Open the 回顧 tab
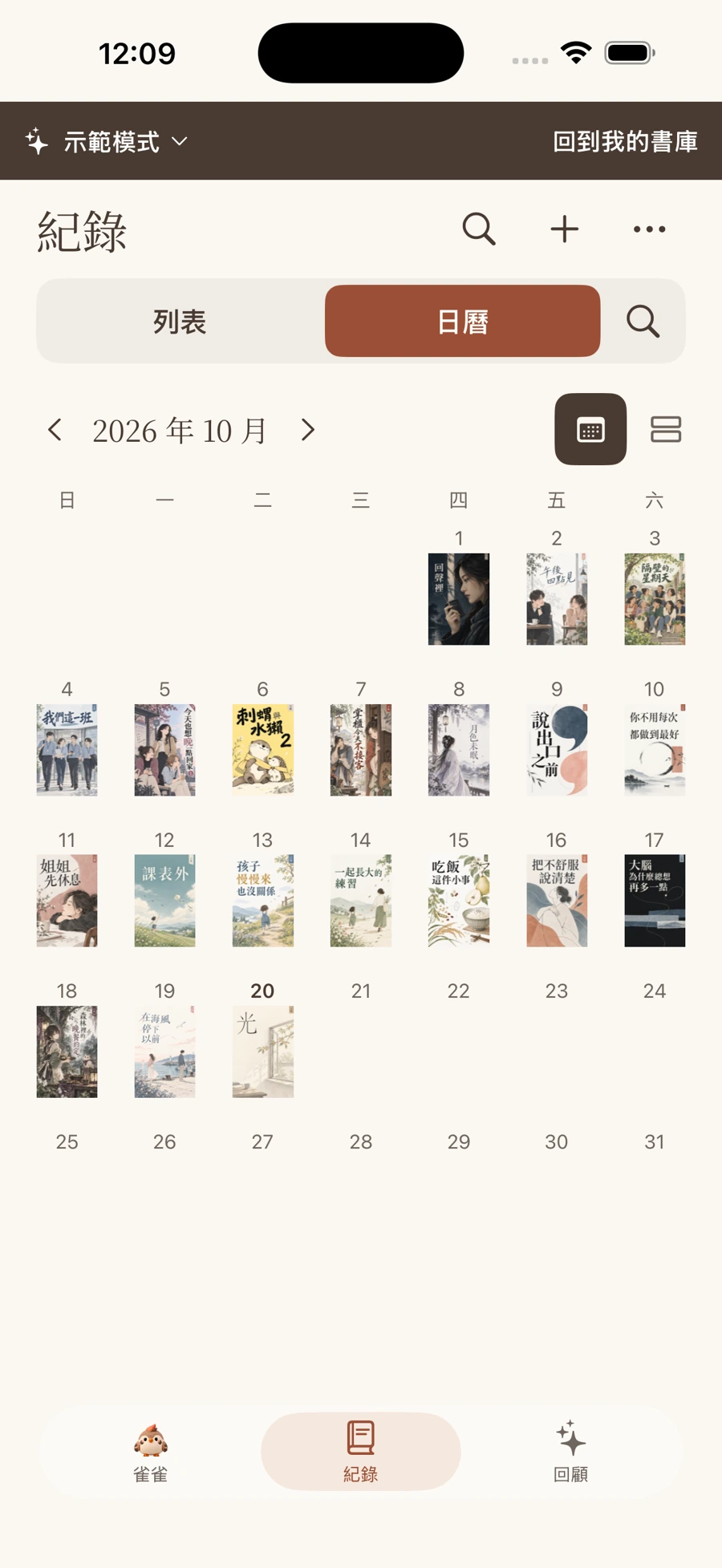The image size is (722, 1568). coord(571,1453)
